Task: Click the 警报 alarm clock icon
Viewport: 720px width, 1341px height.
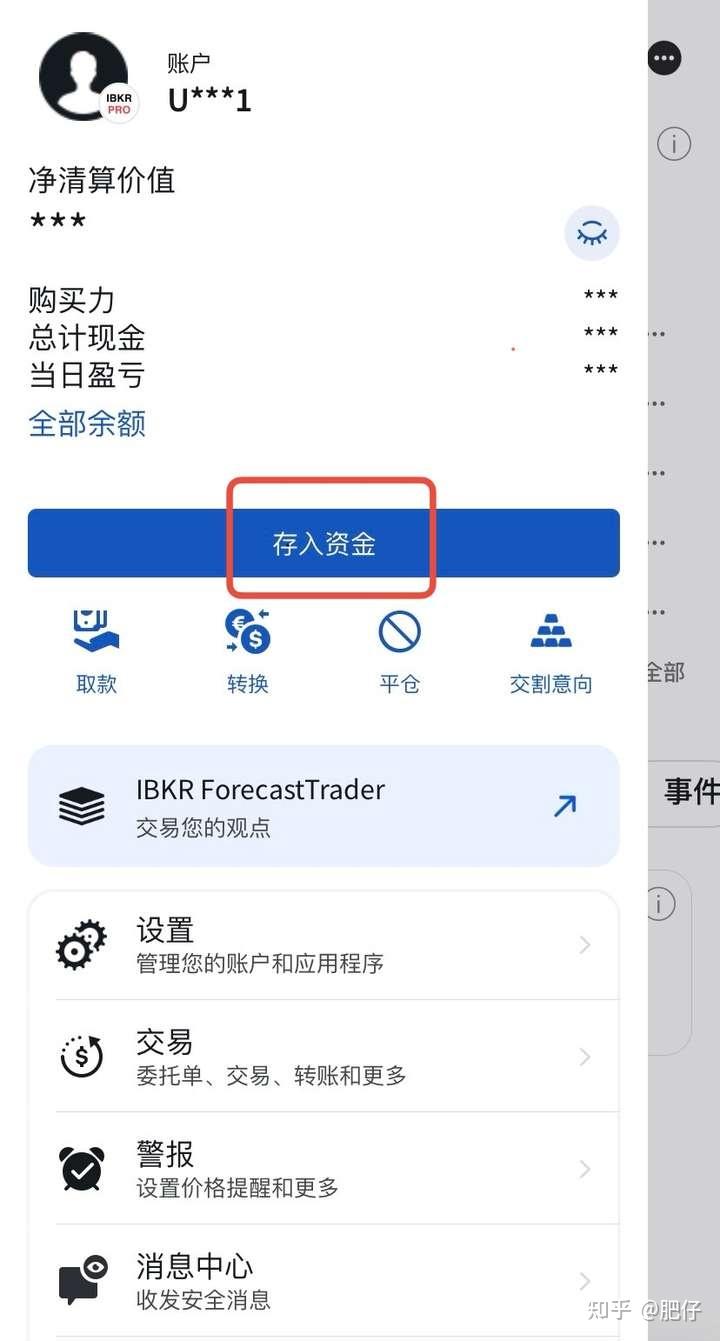Action: [x=81, y=1167]
